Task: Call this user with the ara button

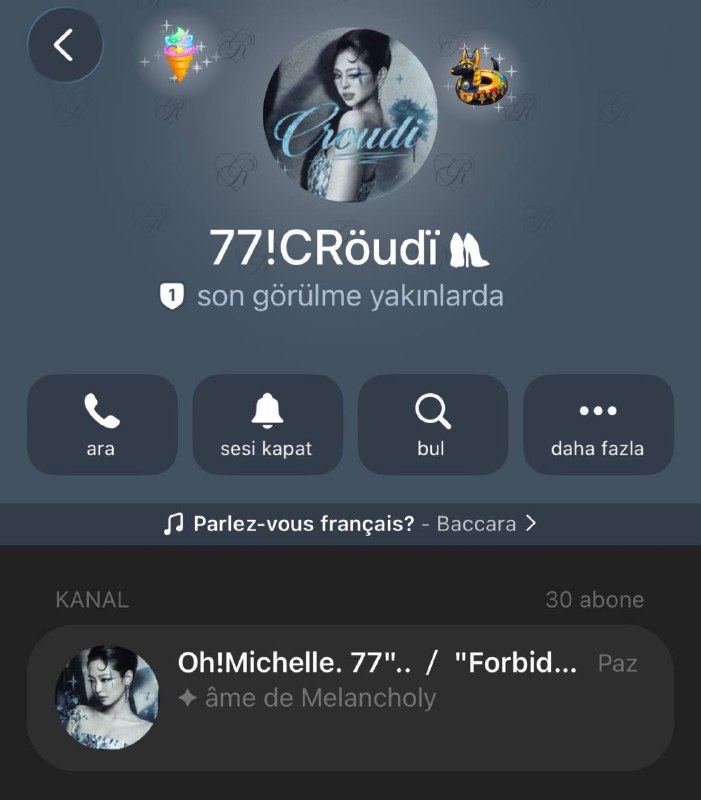Action: pos(102,424)
